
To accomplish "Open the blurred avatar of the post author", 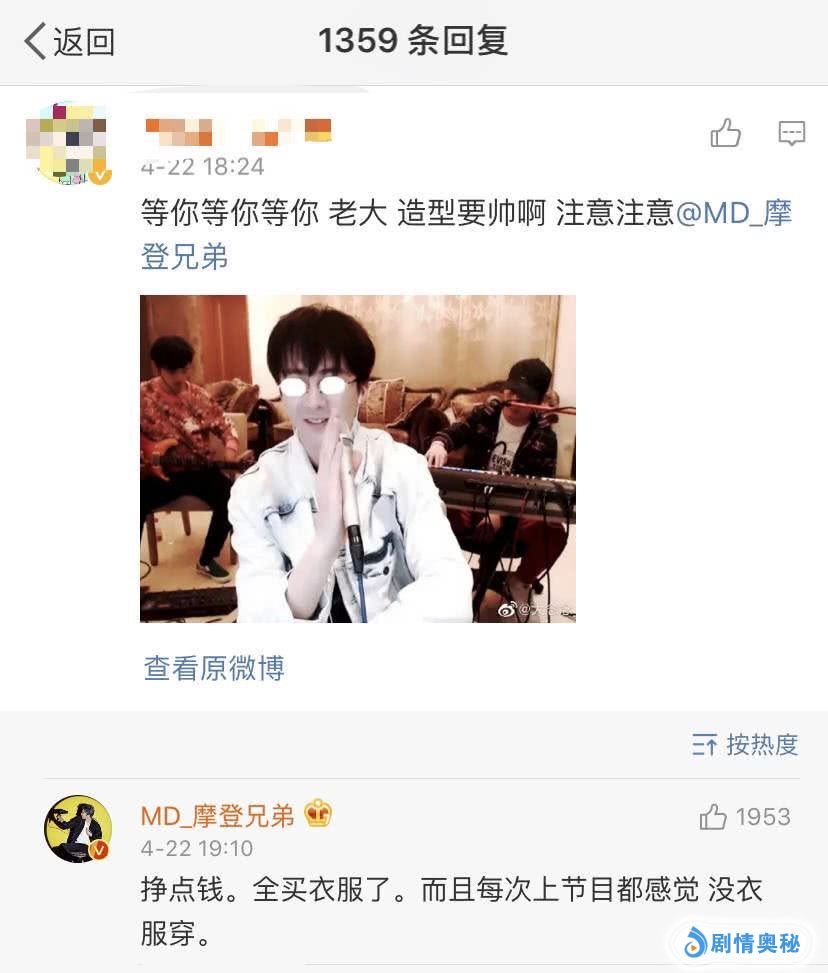I will point(67,143).
